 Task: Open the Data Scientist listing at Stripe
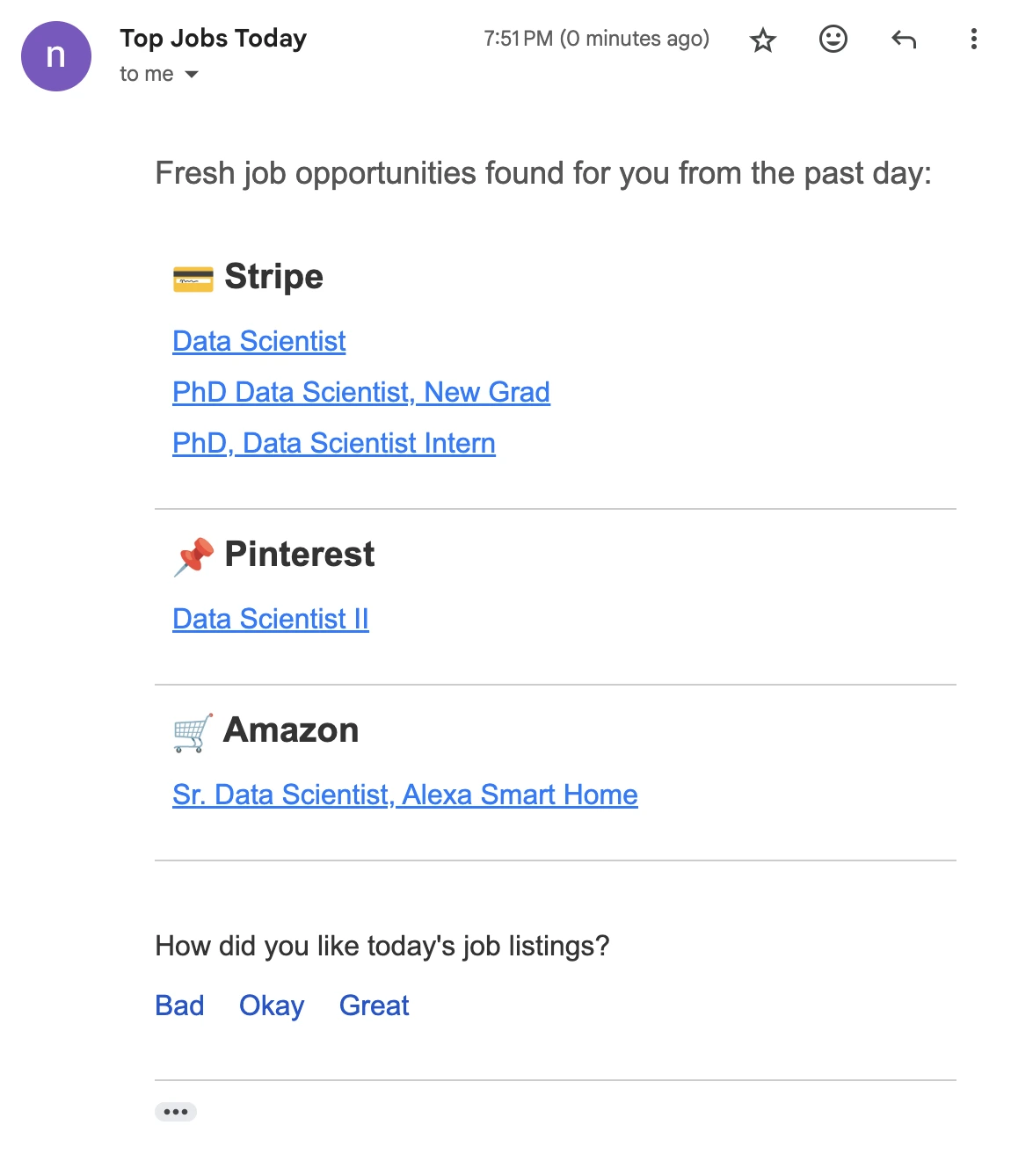[x=258, y=342]
